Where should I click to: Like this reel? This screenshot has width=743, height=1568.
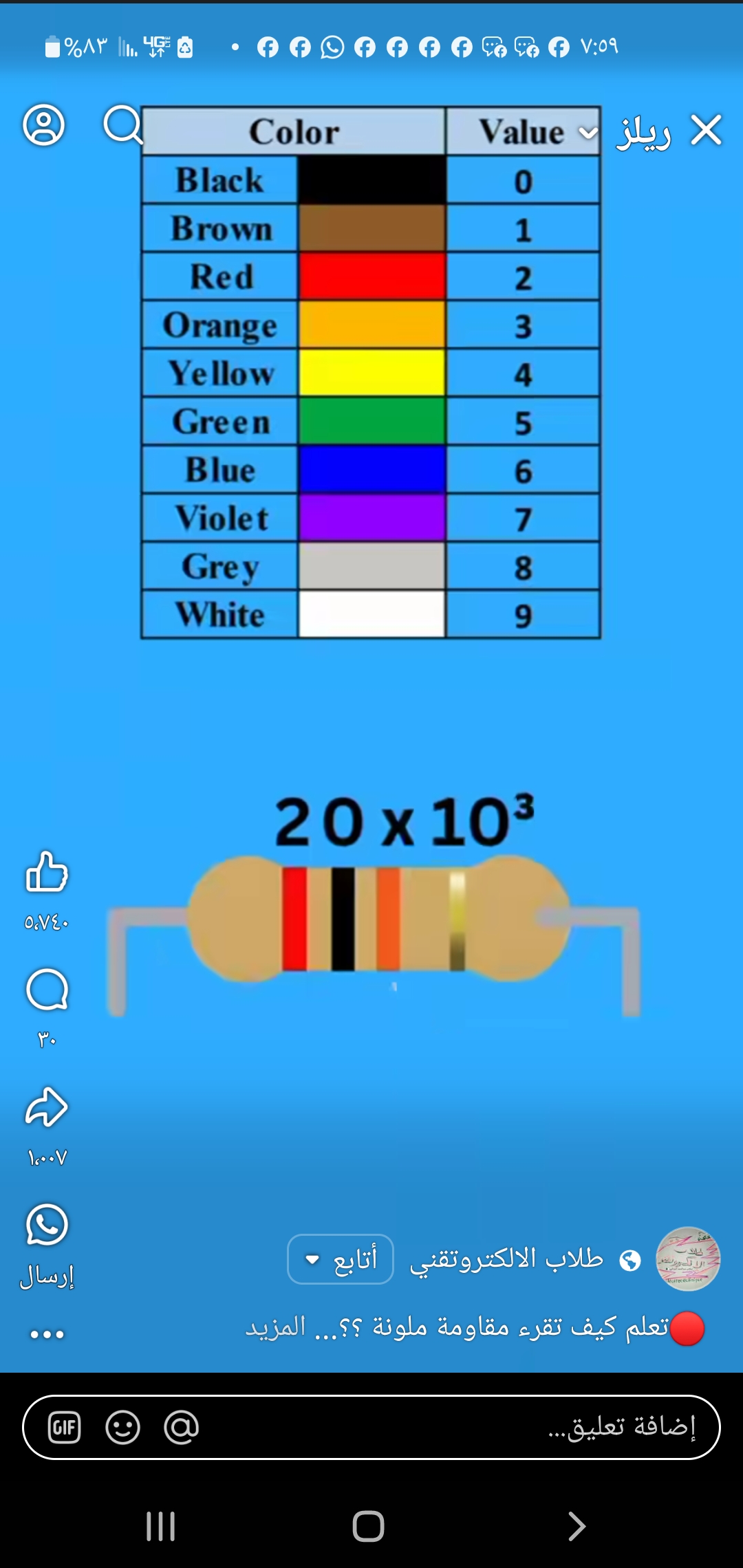pos(47,872)
